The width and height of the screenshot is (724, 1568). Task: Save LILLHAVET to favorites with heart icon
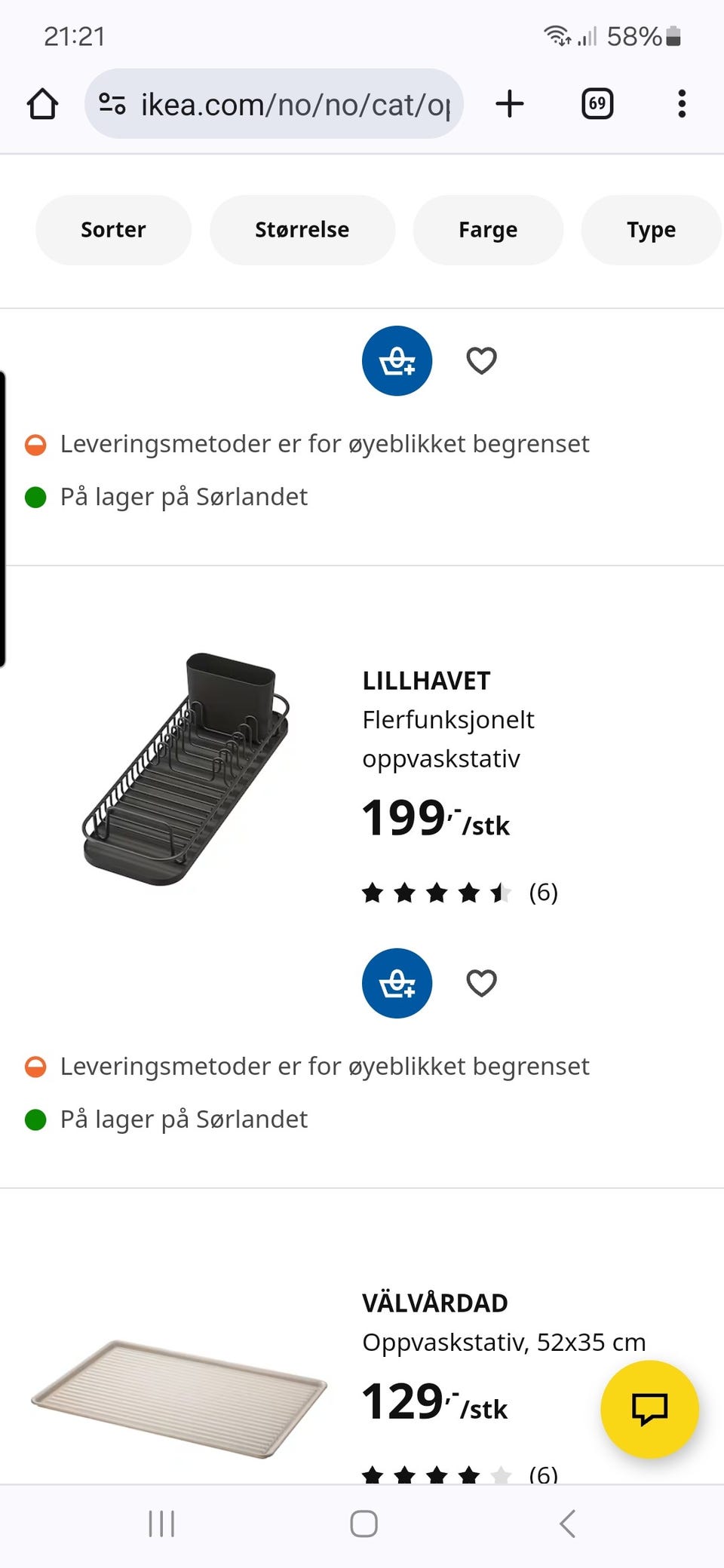(480, 982)
